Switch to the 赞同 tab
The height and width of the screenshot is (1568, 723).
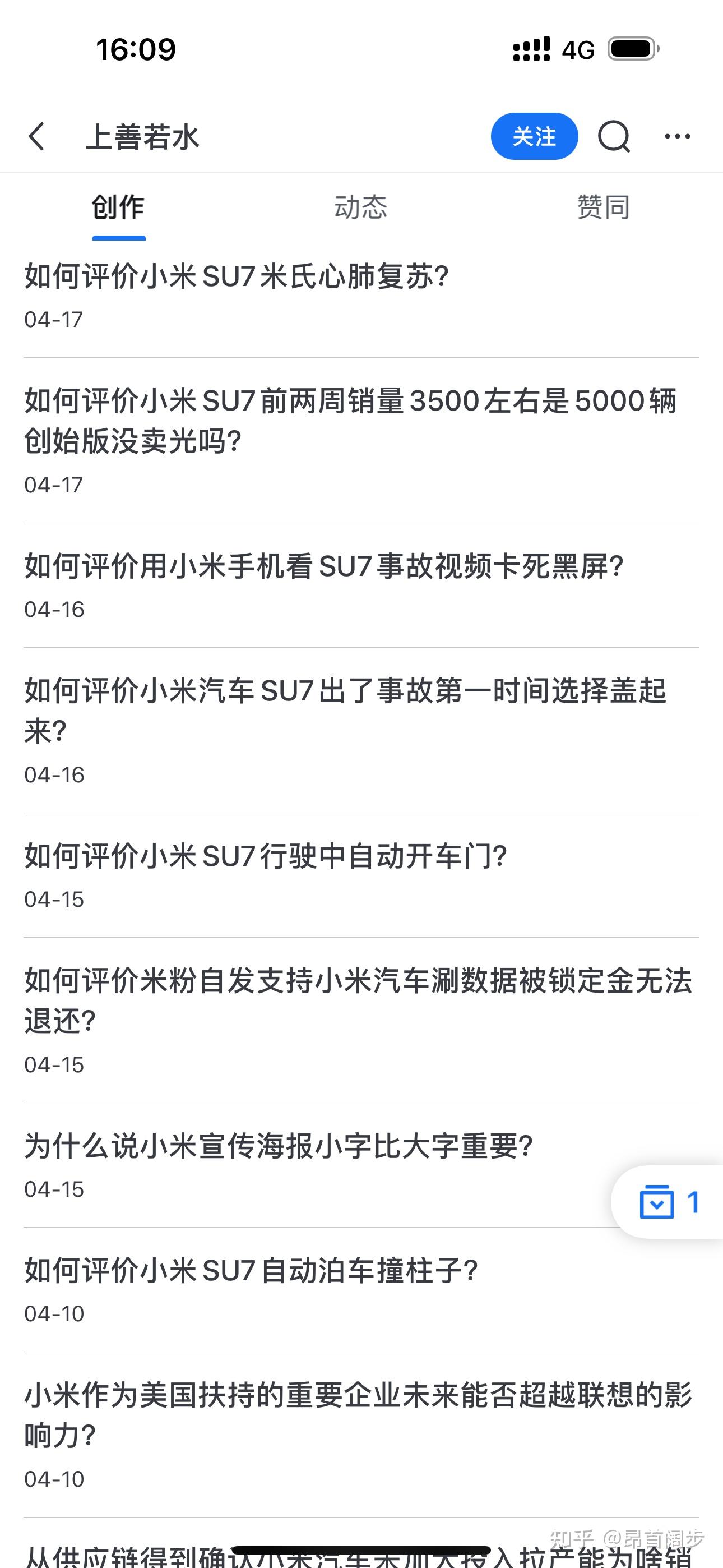(603, 207)
